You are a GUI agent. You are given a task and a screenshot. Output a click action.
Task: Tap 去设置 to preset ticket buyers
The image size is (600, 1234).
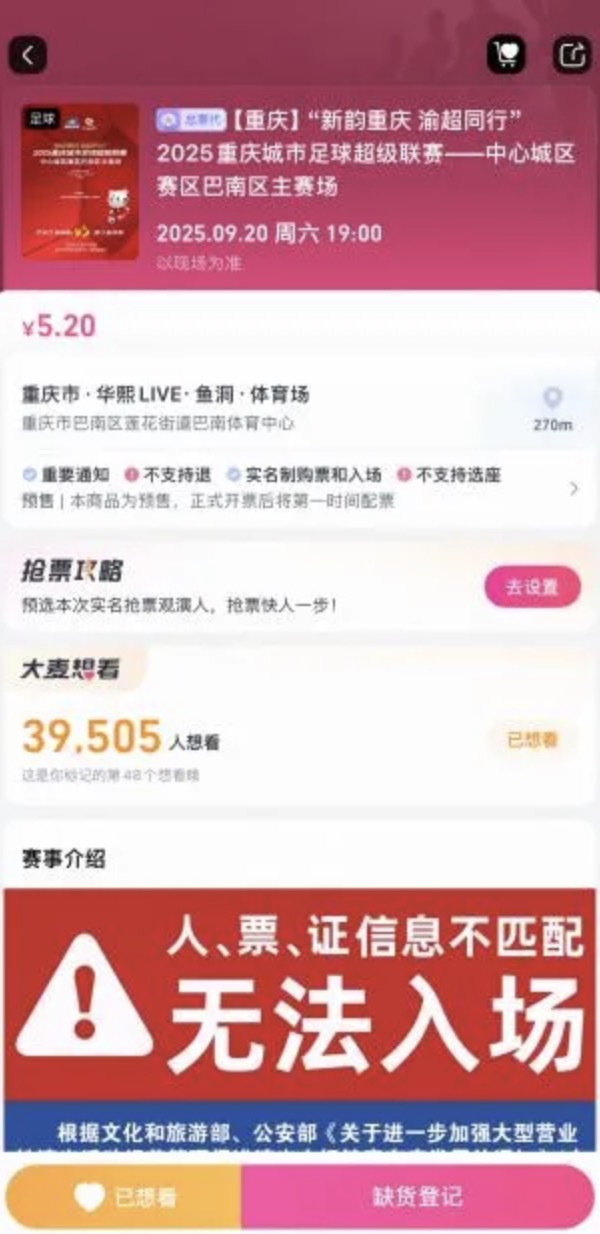tap(532, 587)
